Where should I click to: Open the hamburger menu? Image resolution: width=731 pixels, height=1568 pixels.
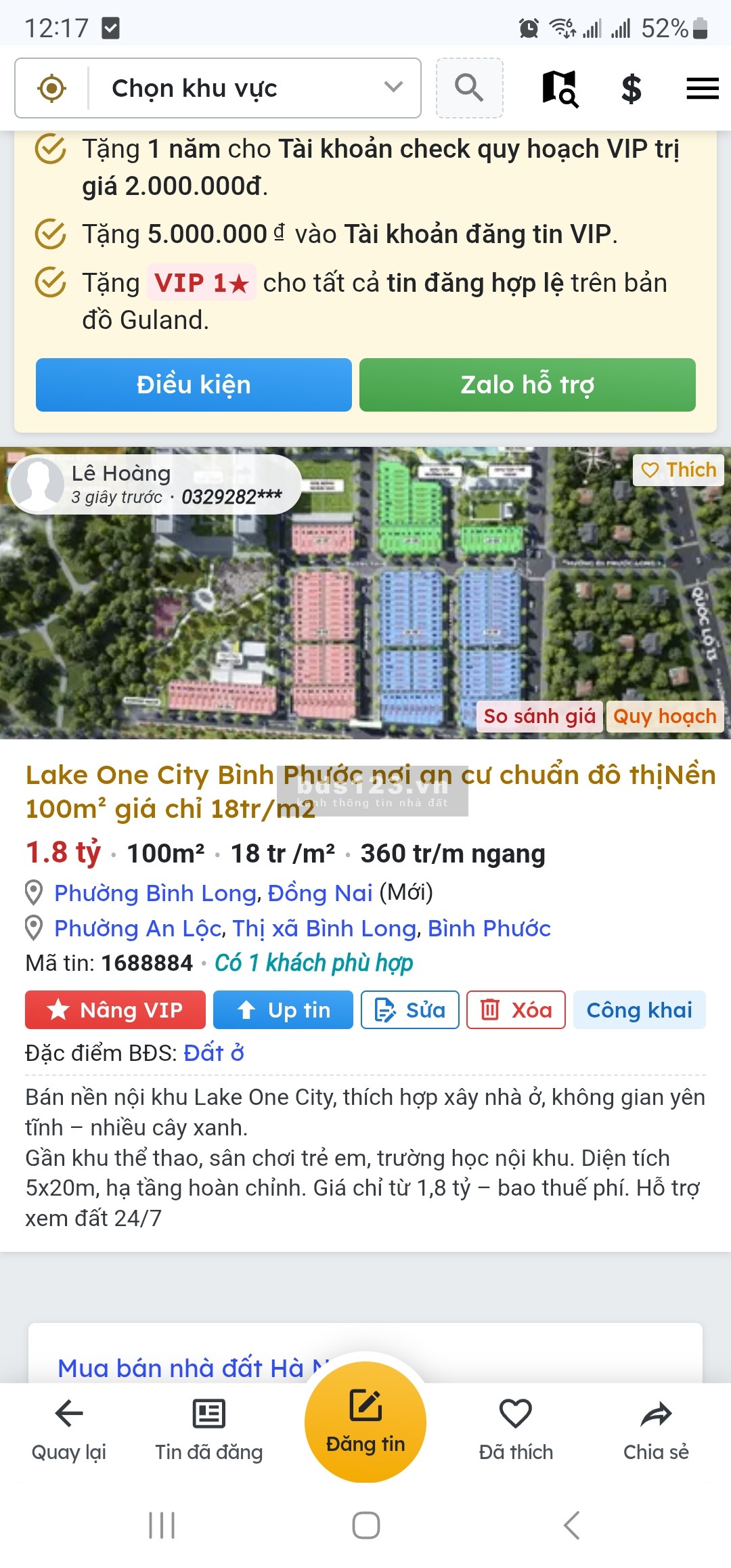pos(702,88)
